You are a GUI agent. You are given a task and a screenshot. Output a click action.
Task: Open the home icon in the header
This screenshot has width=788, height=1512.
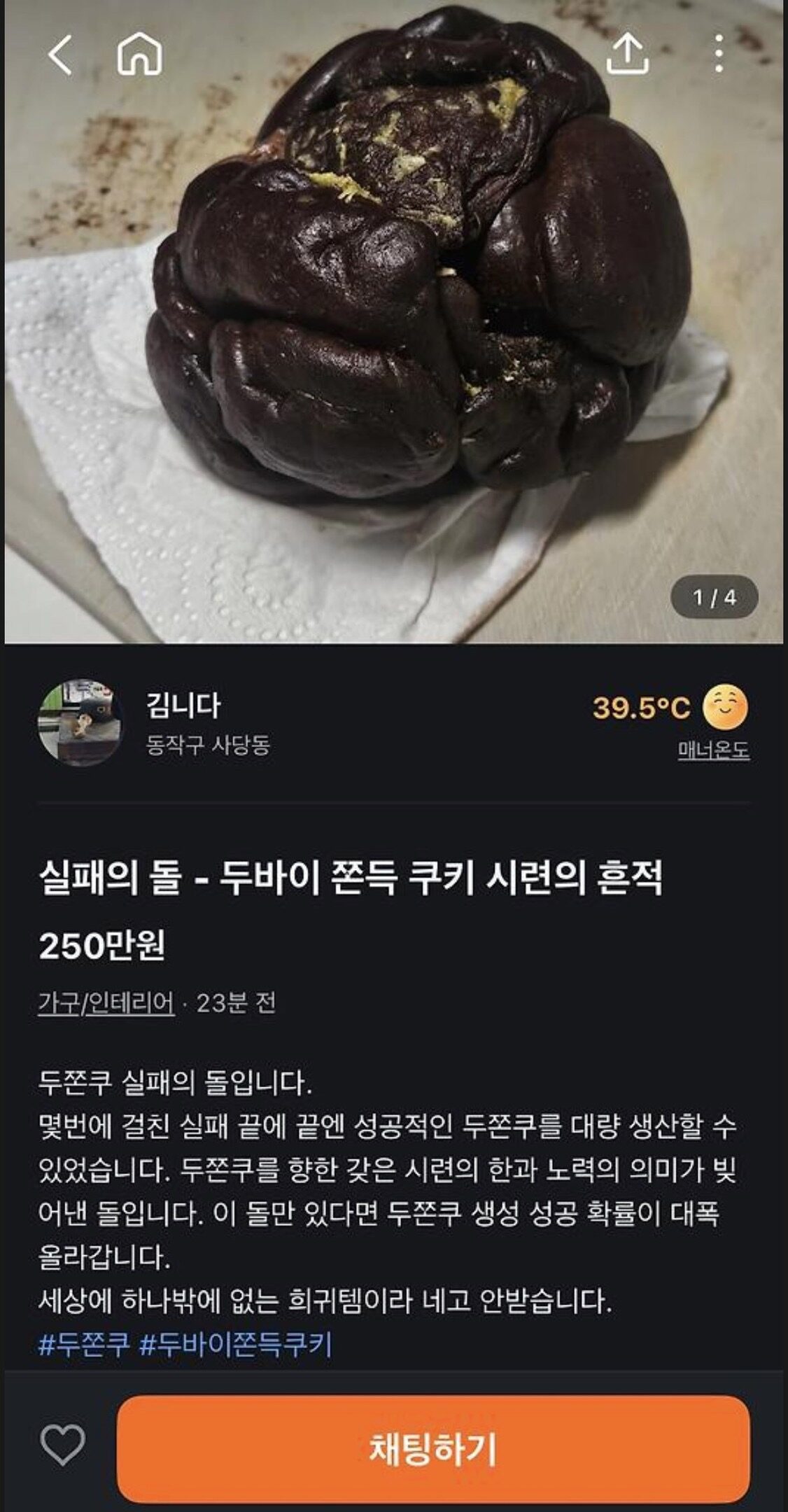click(139, 55)
